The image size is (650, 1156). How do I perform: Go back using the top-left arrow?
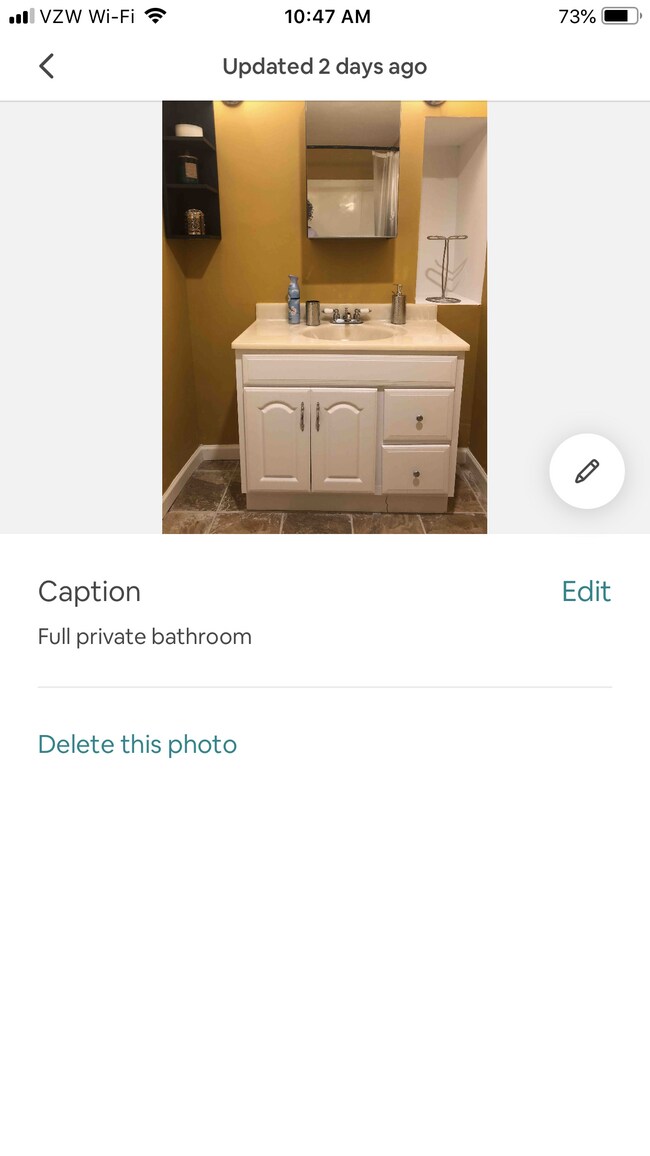pos(46,67)
